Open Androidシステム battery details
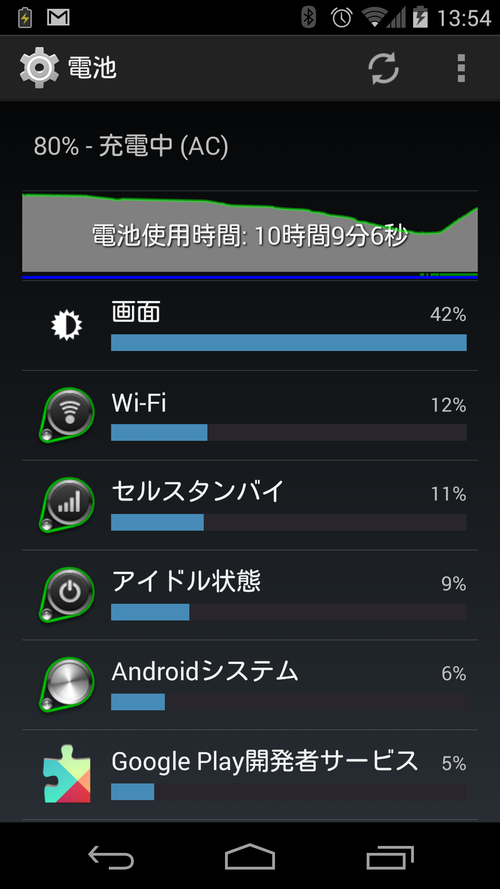The width and height of the screenshot is (500, 889). pos(249,685)
